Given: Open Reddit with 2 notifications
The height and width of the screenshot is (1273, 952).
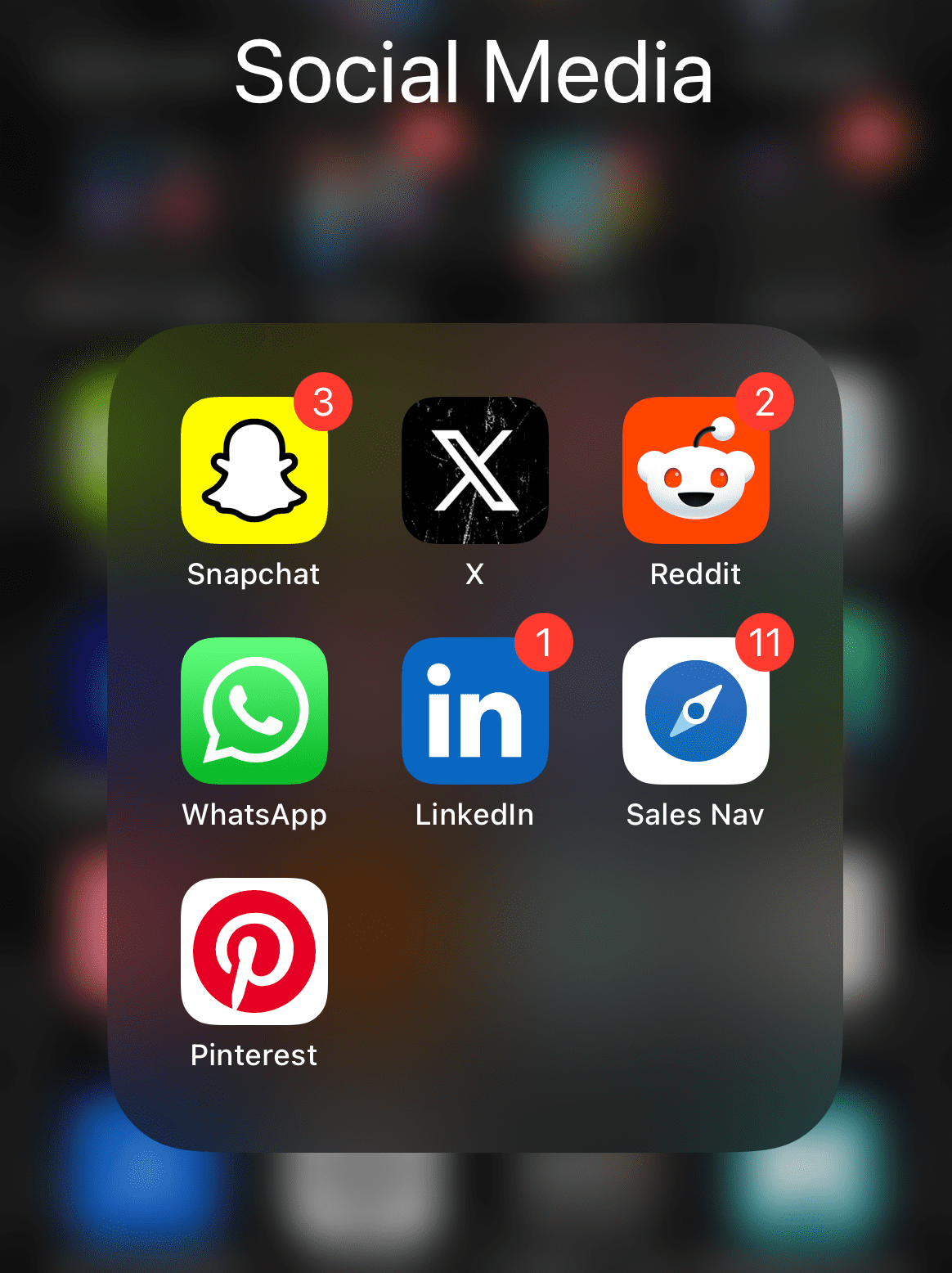Looking at the screenshot, I should click(695, 470).
